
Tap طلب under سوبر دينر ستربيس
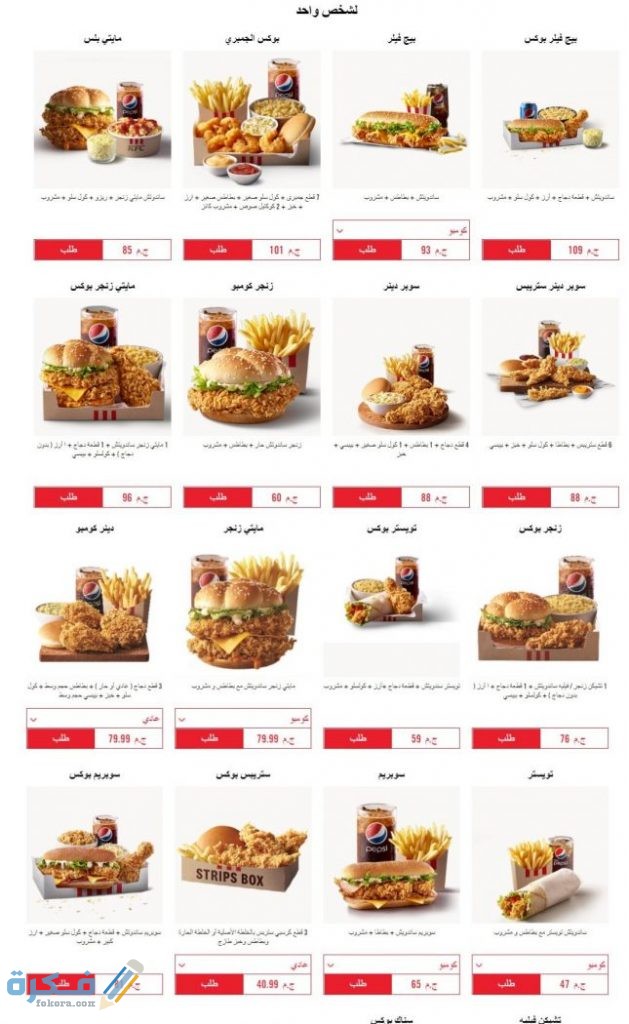[x=516, y=497]
